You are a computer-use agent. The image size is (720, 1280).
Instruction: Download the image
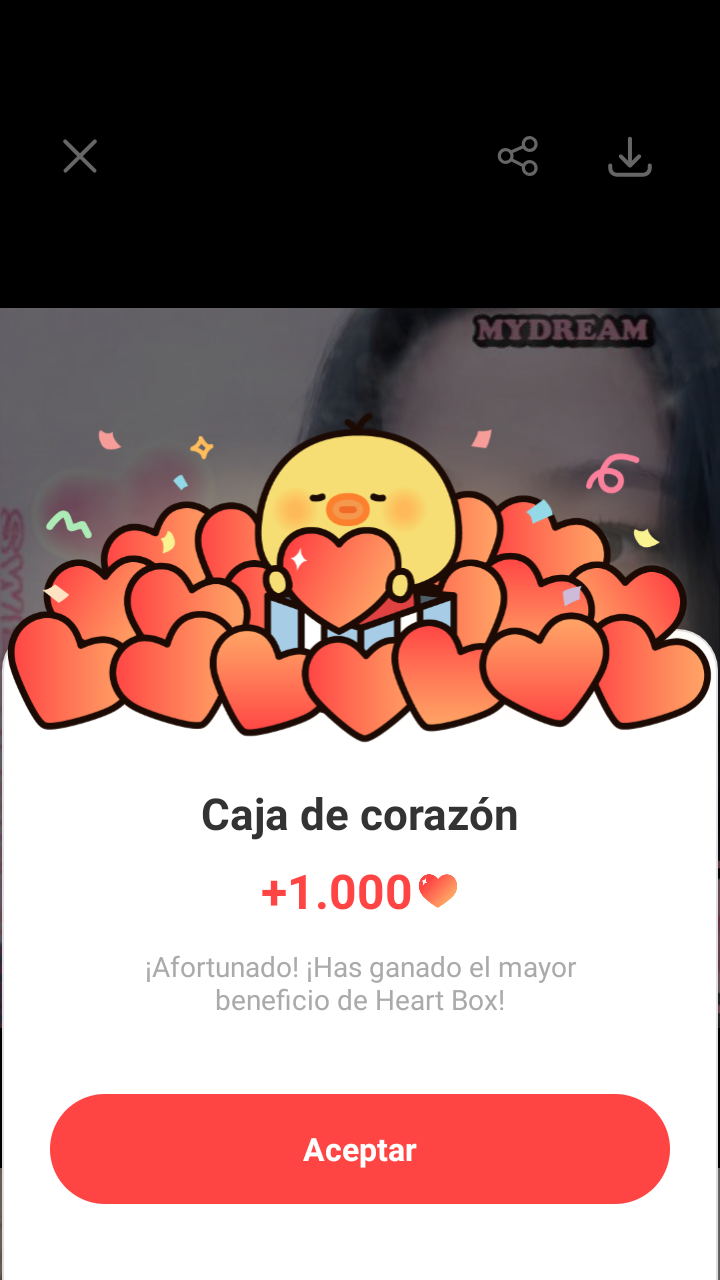click(x=630, y=157)
